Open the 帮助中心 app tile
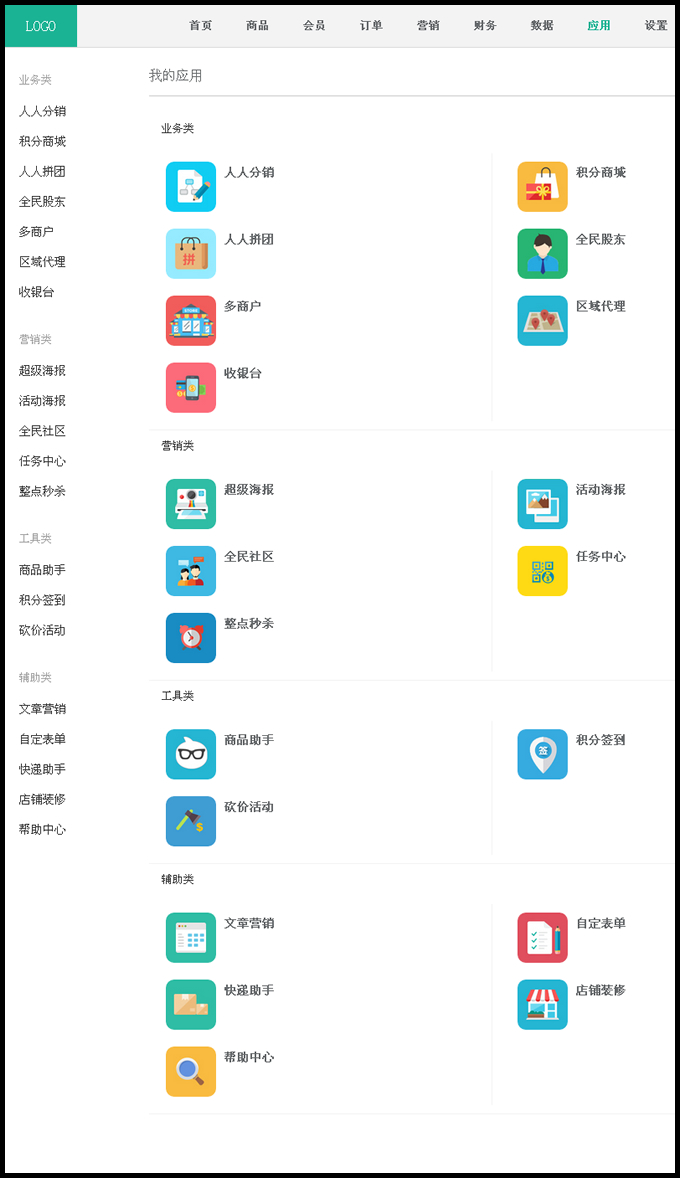The height and width of the screenshot is (1178, 680). point(191,1072)
